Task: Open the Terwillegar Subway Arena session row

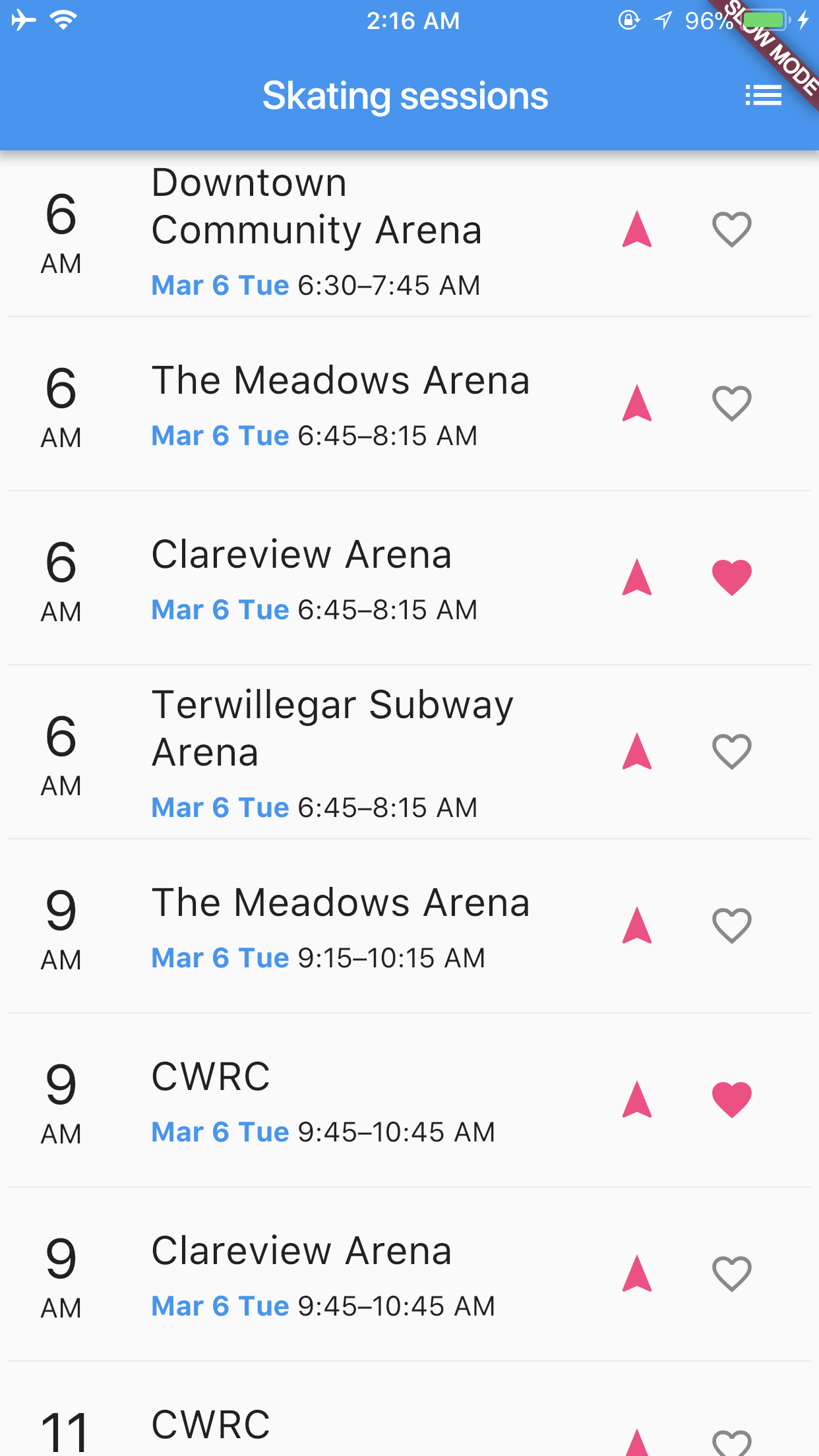Action: 409,752
